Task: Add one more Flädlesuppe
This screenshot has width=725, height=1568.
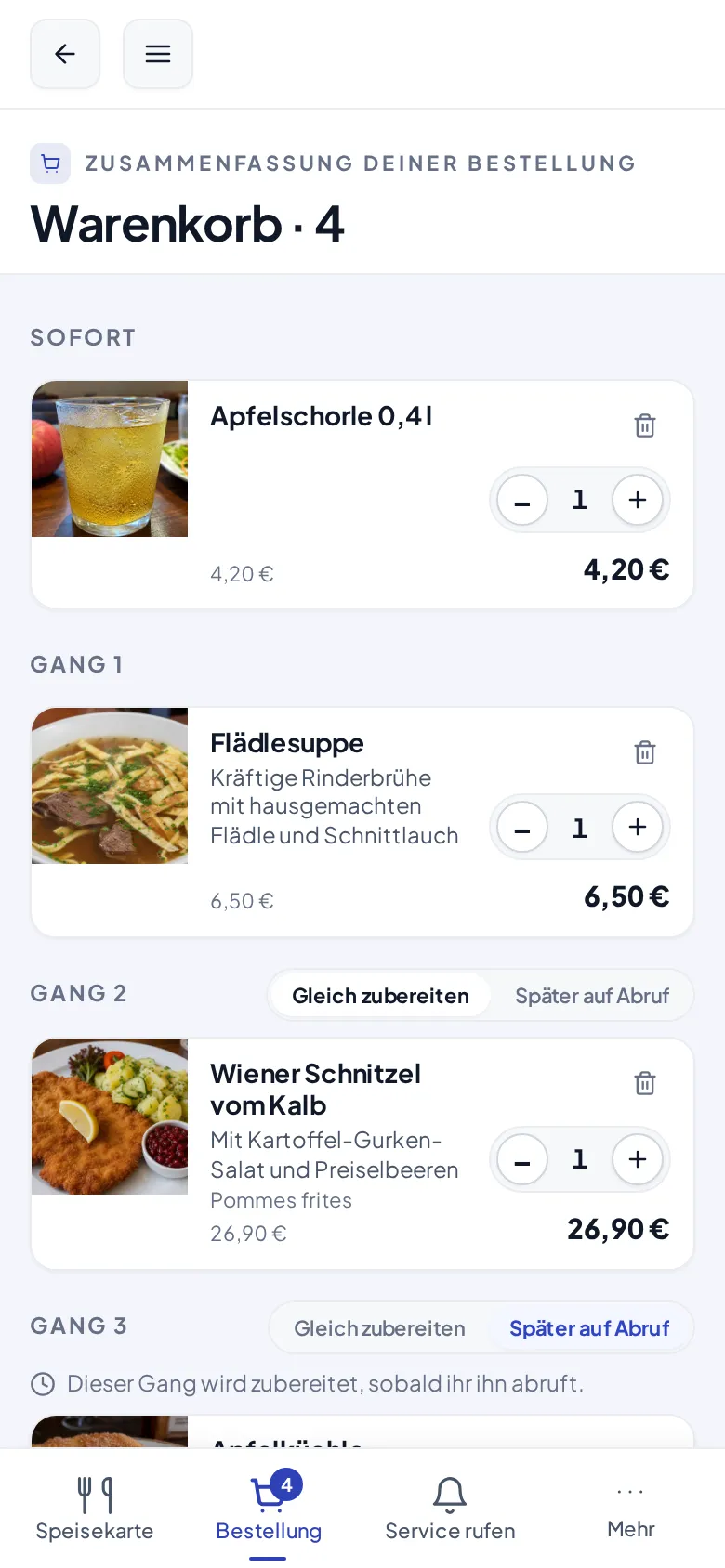Action: point(638,827)
